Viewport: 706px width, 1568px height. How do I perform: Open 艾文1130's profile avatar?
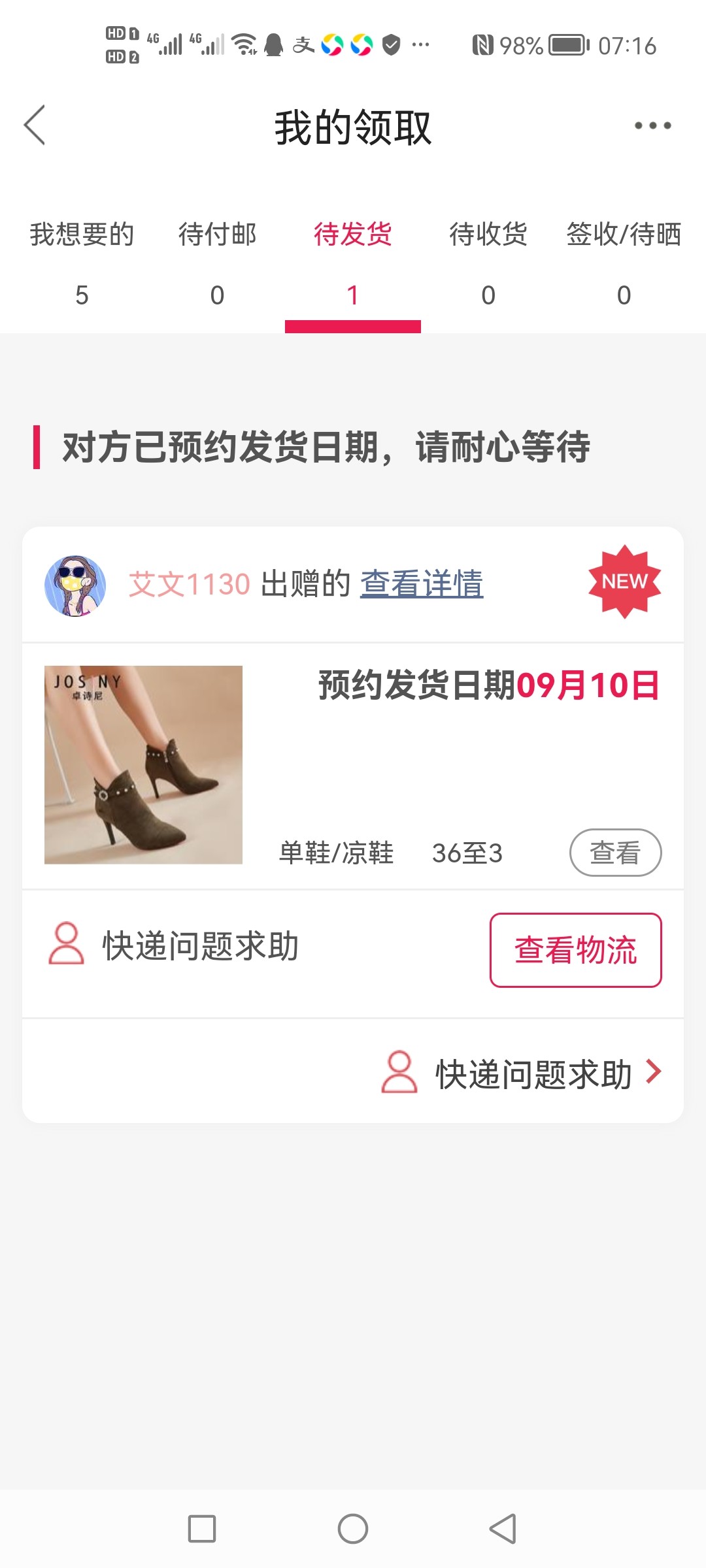point(75,585)
